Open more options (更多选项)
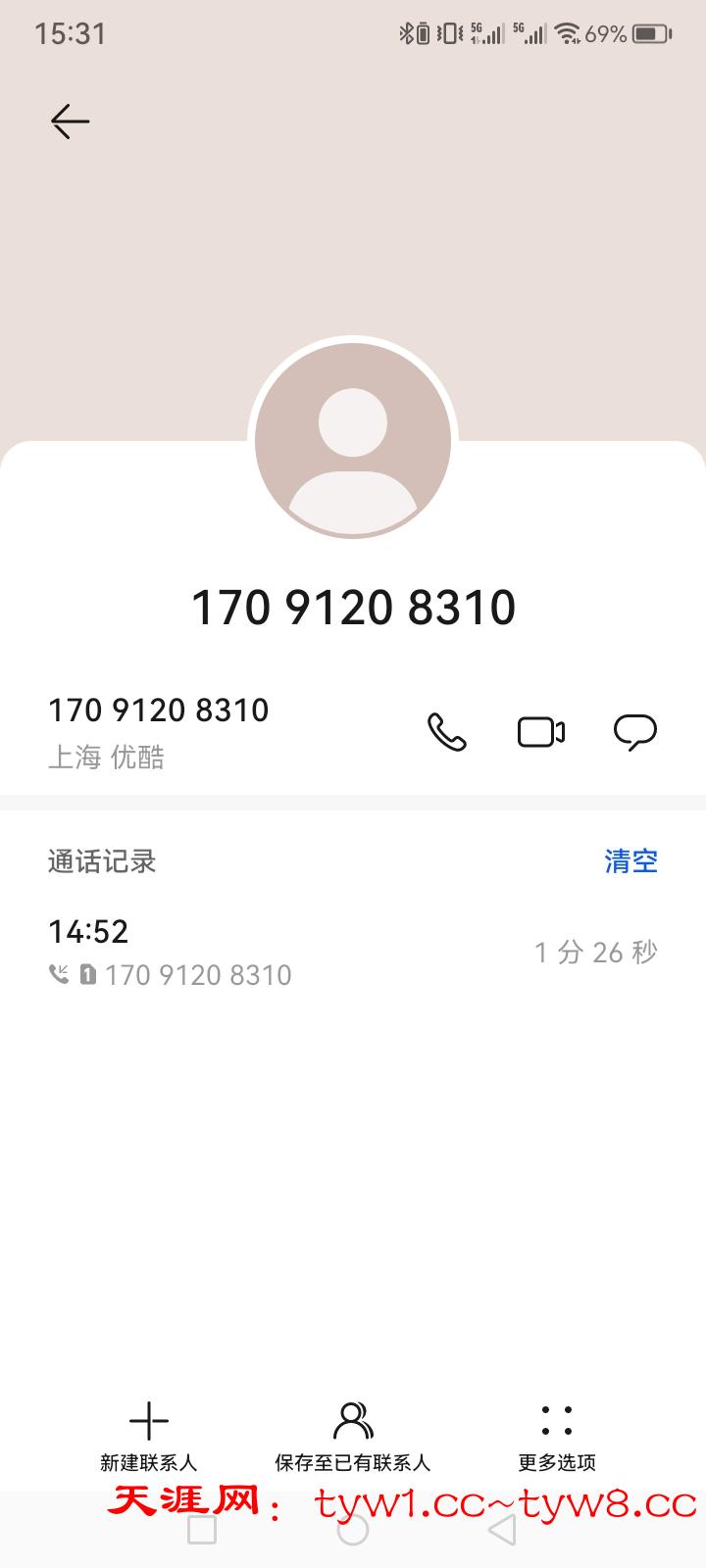Screen dimensions: 706x1568 [556, 1436]
